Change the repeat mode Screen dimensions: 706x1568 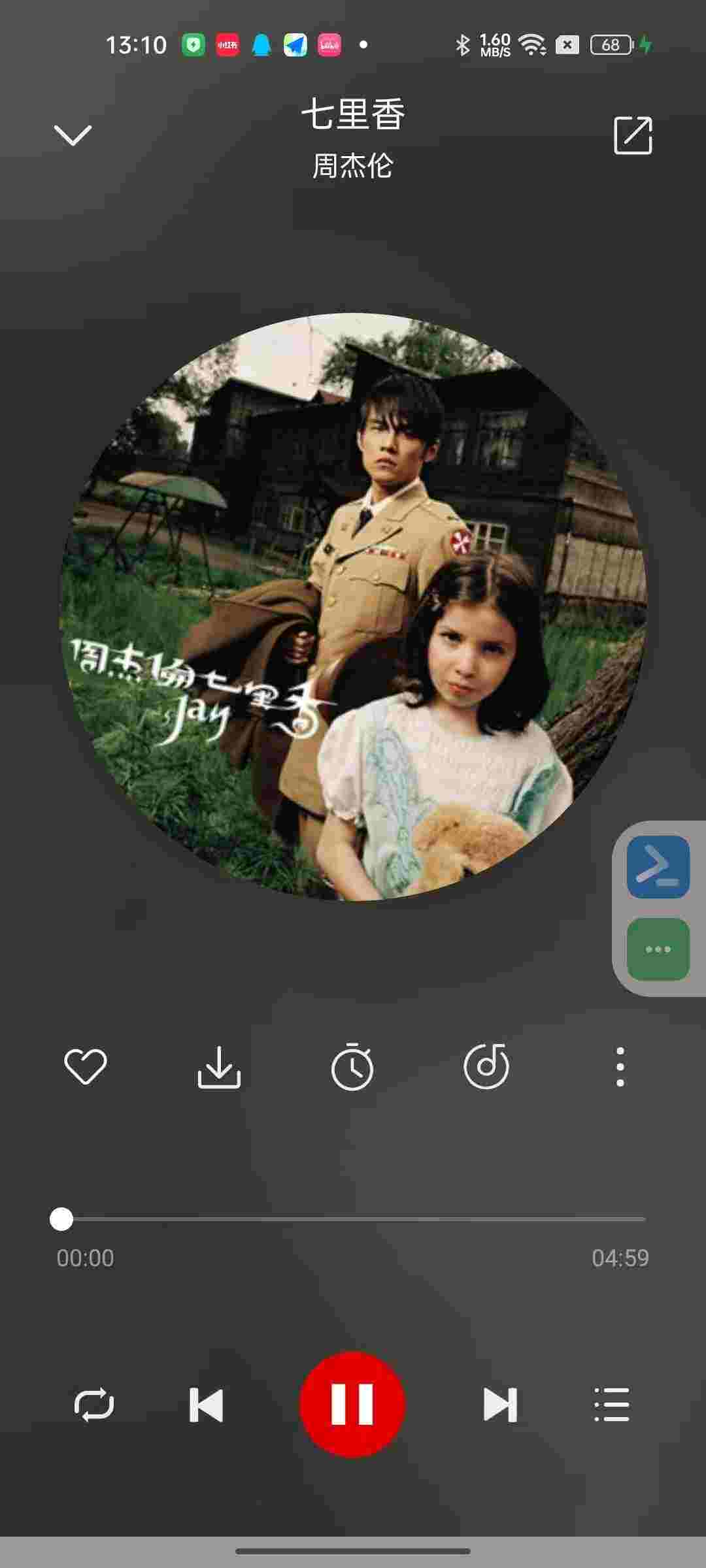click(94, 1405)
